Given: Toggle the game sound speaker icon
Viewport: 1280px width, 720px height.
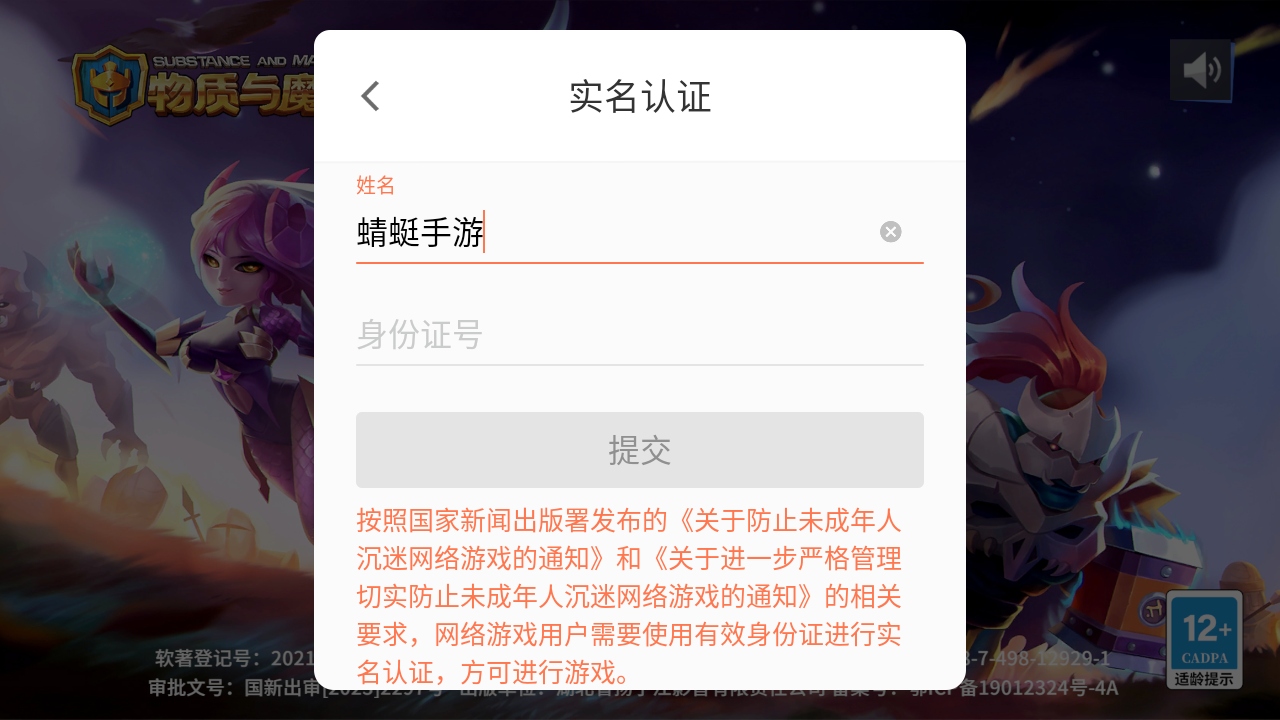Looking at the screenshot, I should 1201,70.
